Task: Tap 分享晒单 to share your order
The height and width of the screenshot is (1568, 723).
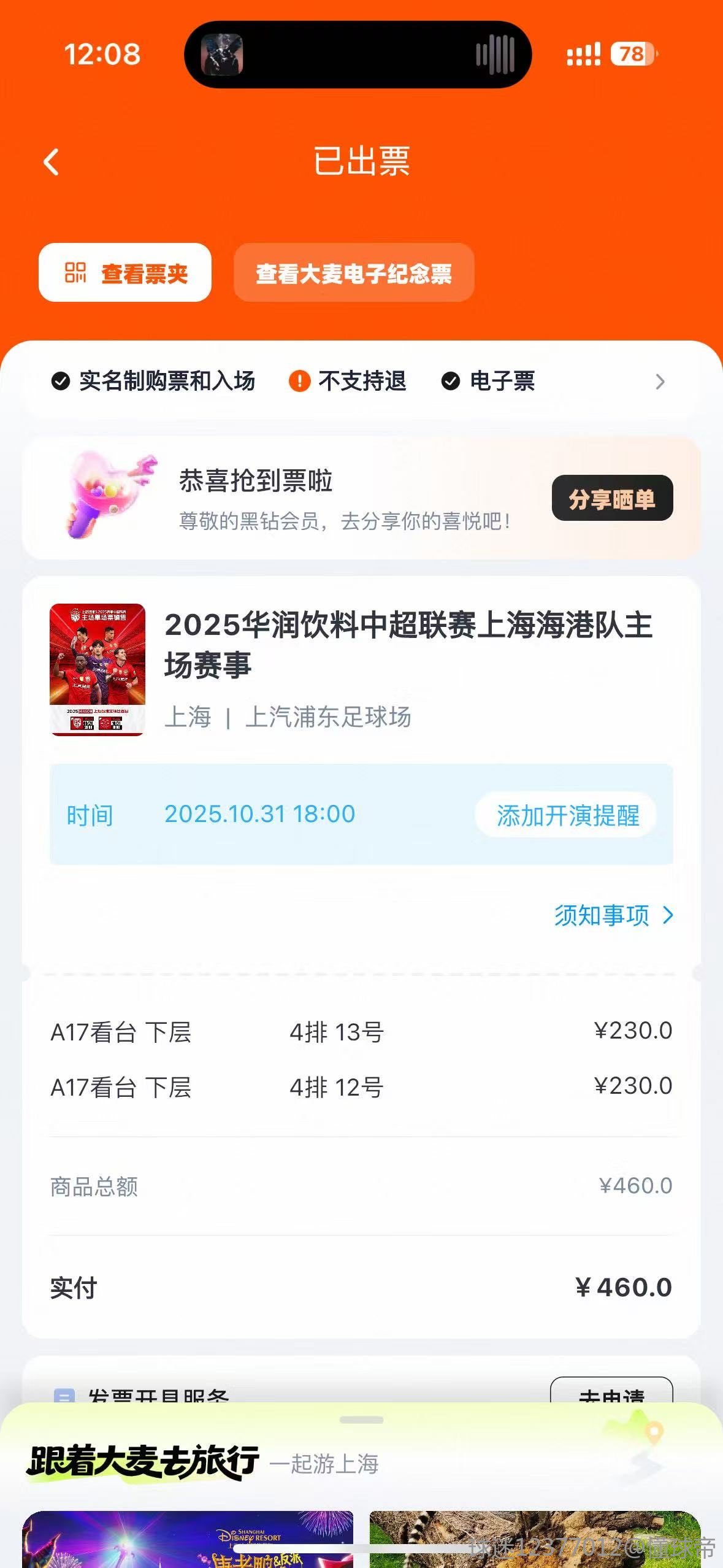Action: 612,498
